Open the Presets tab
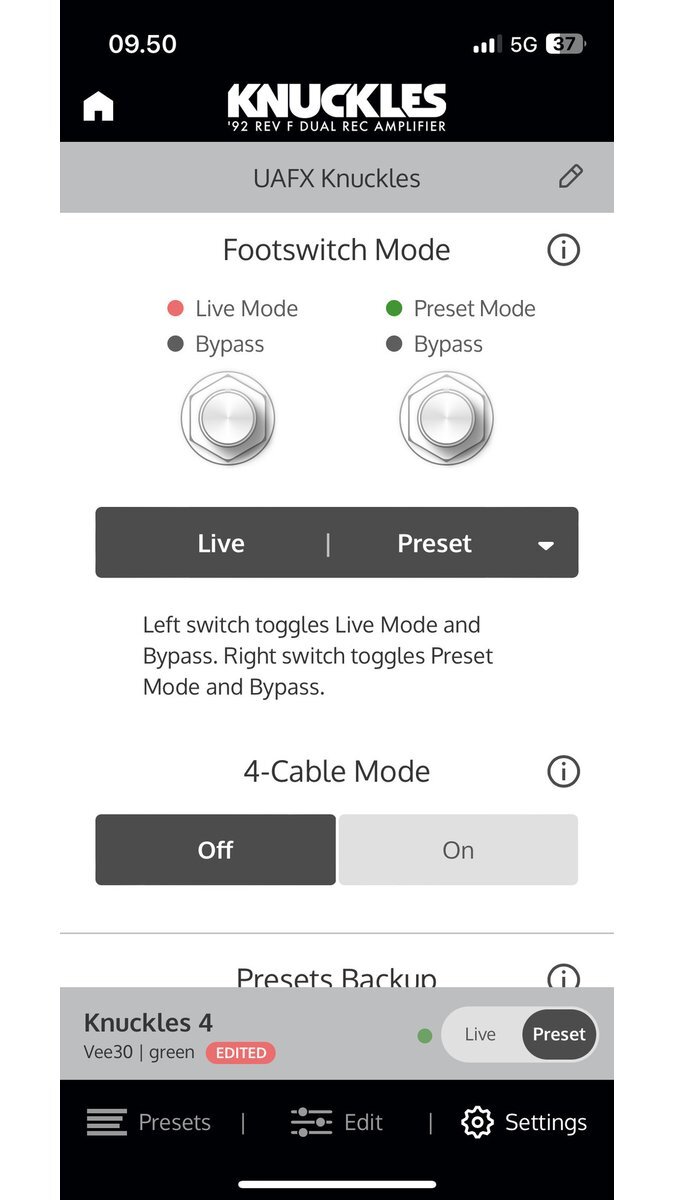The image size is (675, 1200). 149,1122
